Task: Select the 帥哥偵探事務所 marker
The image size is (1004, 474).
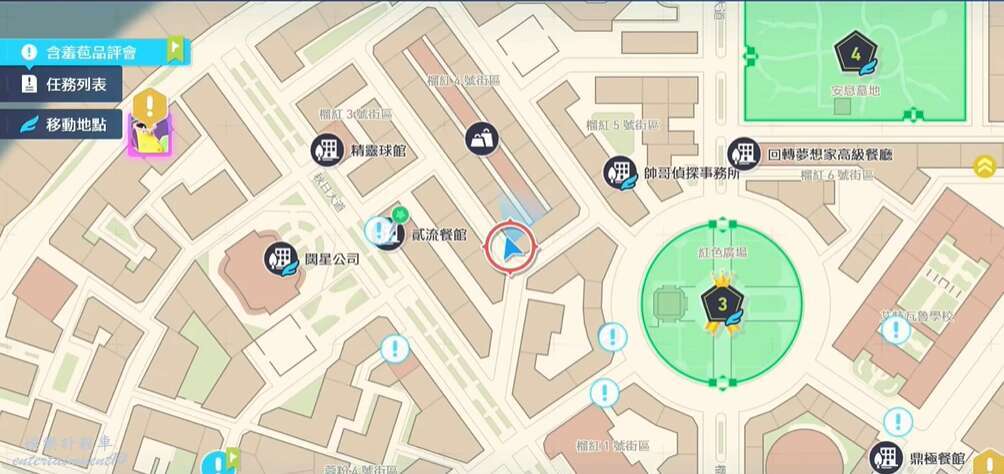Action: pos(620,172)
